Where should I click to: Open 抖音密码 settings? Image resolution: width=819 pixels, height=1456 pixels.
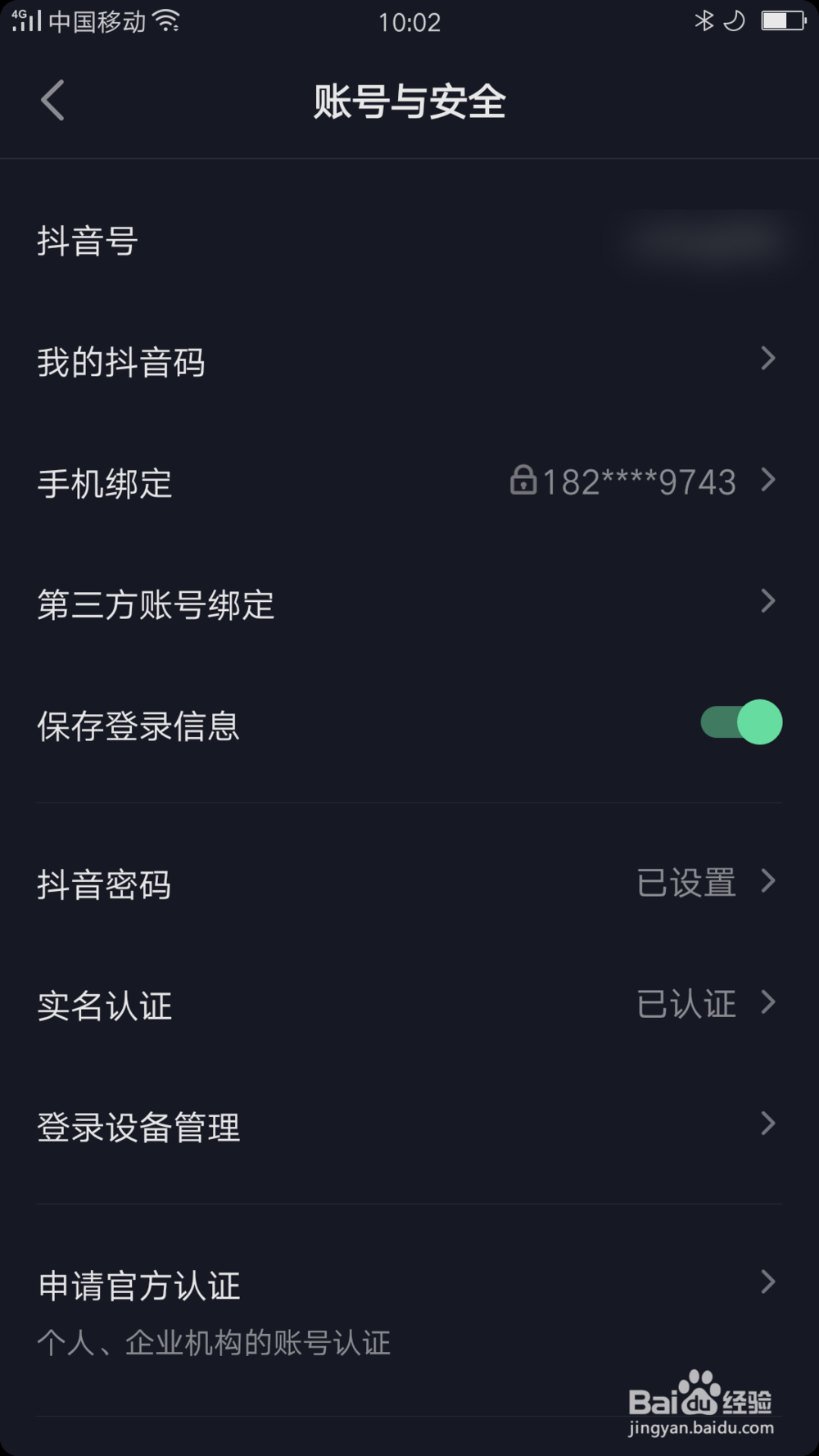click(409, 884)
